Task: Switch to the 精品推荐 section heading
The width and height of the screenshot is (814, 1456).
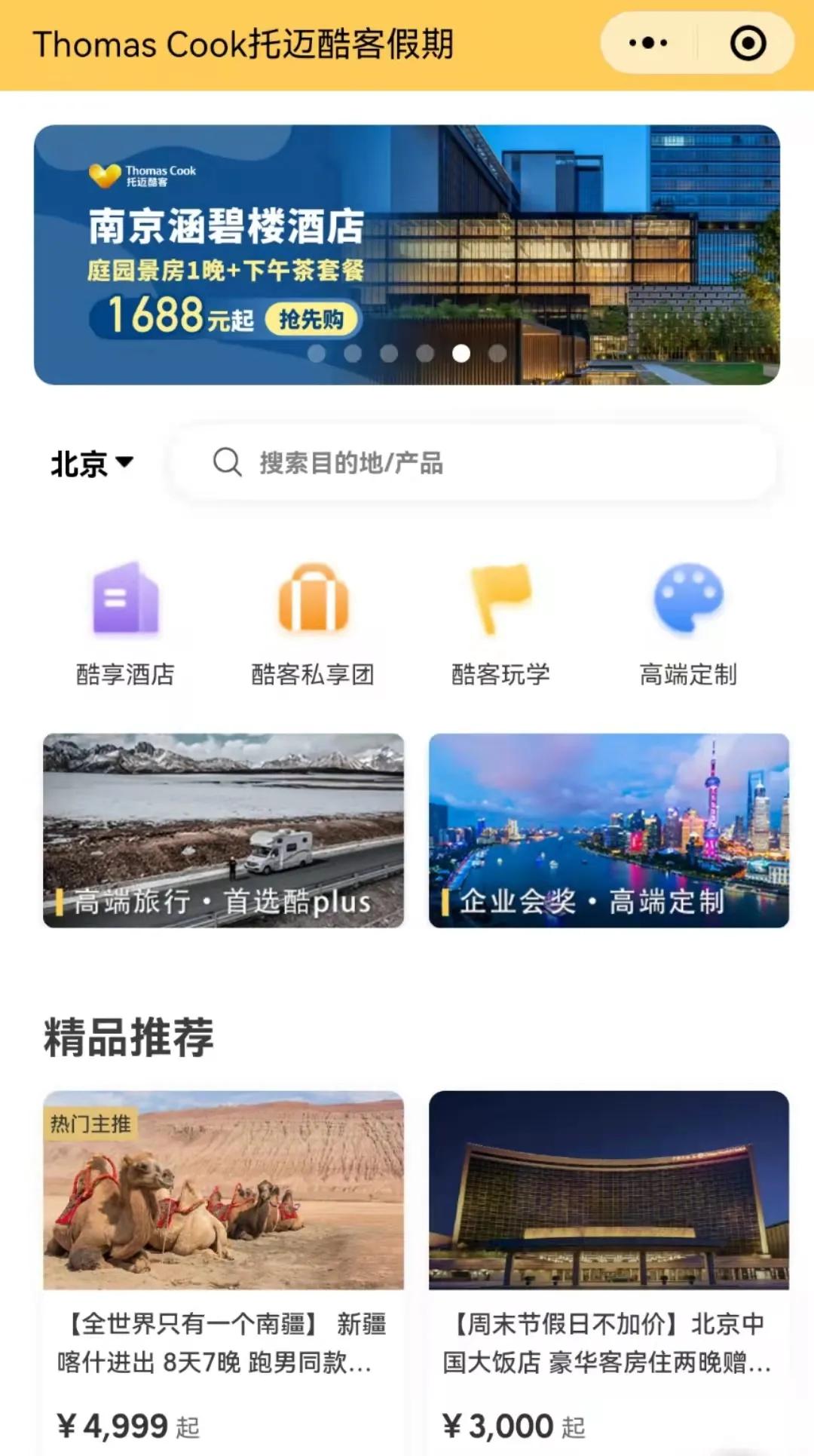Action: click(130, 1037)
